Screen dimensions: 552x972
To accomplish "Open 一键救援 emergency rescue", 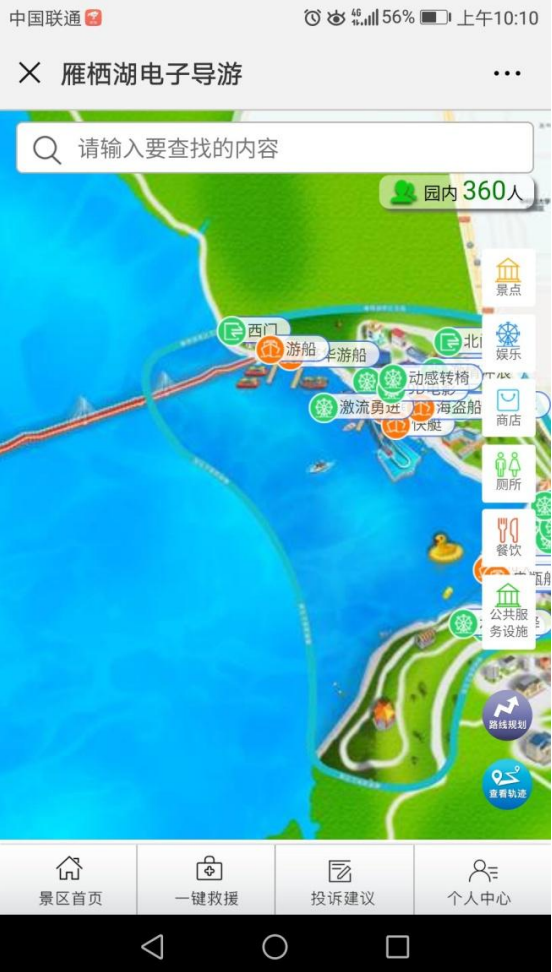I will 207,880.
